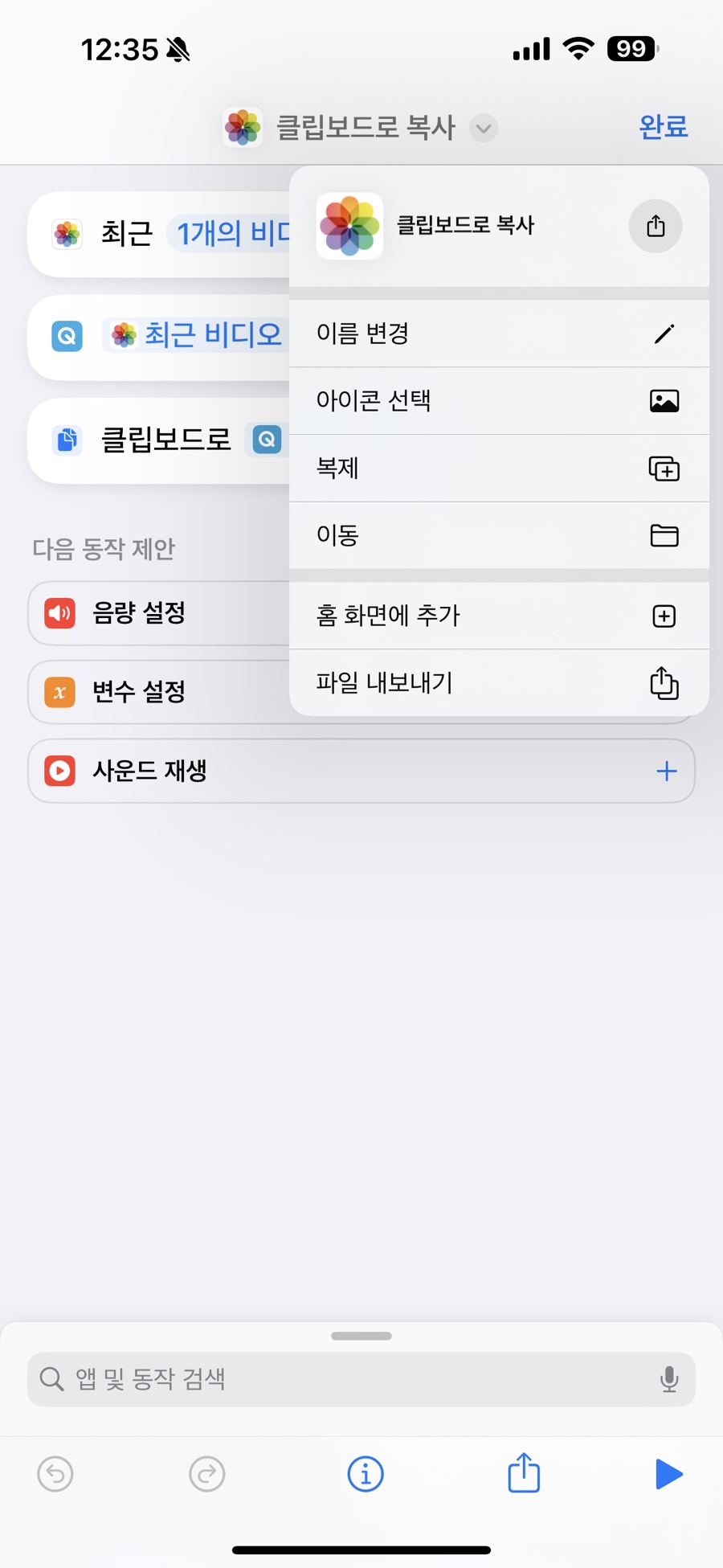Select 이동 to move the shortcut

coord(498,535)
